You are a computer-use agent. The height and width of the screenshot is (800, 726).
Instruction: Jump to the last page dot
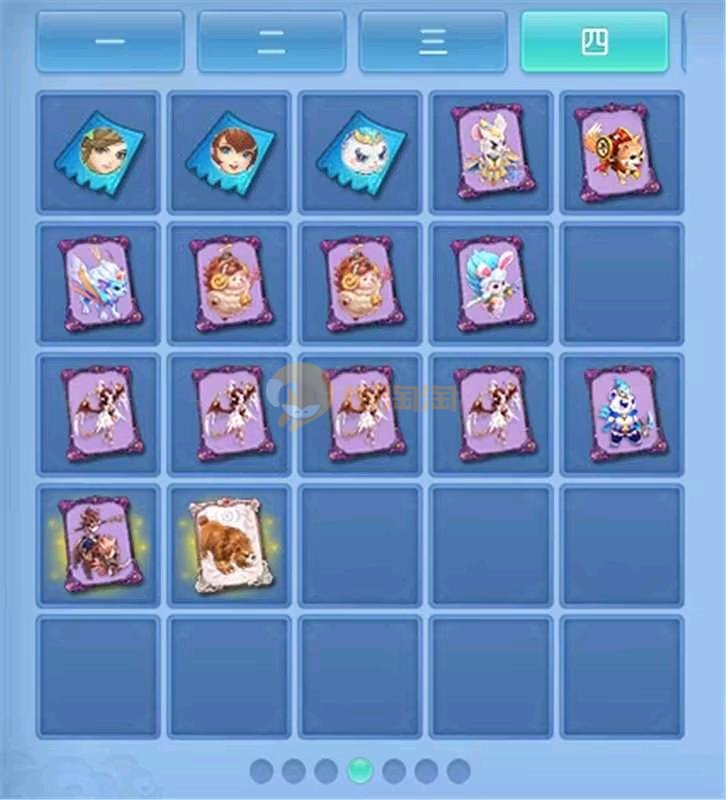(x=458, y=771)
